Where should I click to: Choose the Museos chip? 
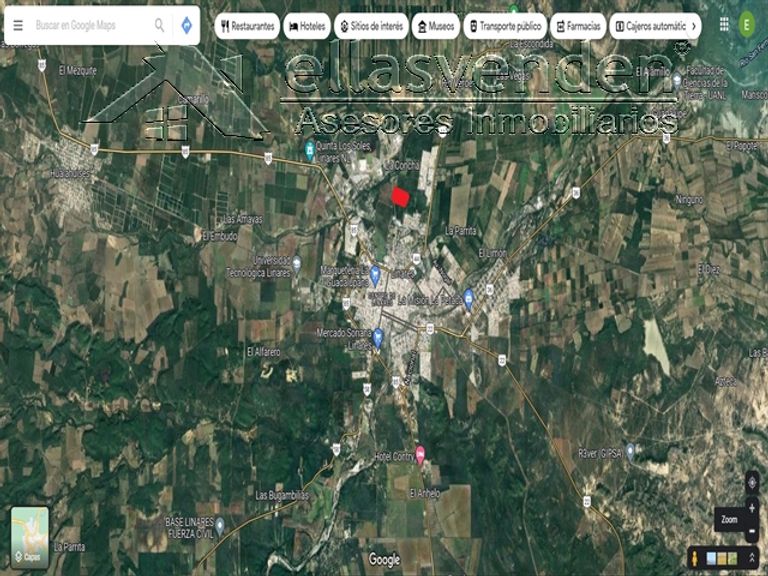(x=437, y=26)
